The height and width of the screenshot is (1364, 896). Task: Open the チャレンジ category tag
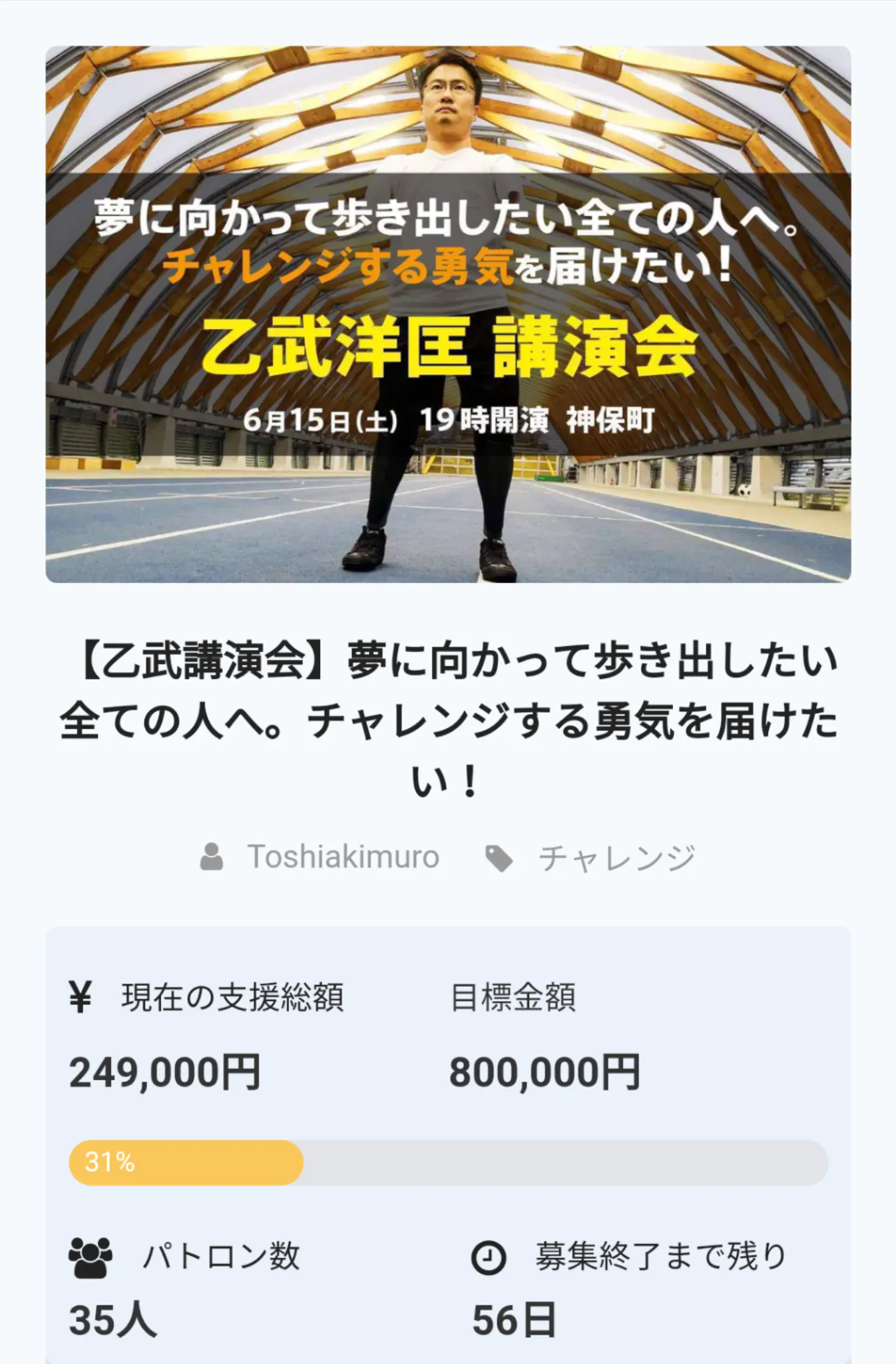coord(615,858)
